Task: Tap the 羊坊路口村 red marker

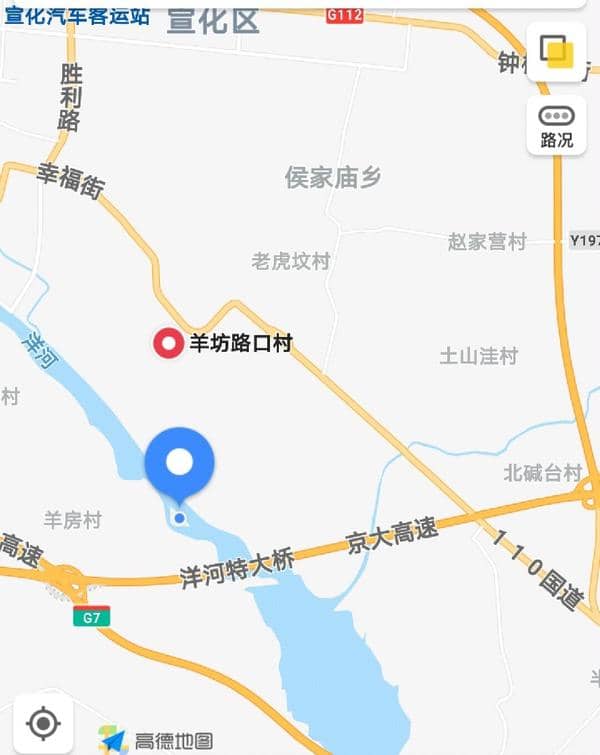Action: (166, 344)
